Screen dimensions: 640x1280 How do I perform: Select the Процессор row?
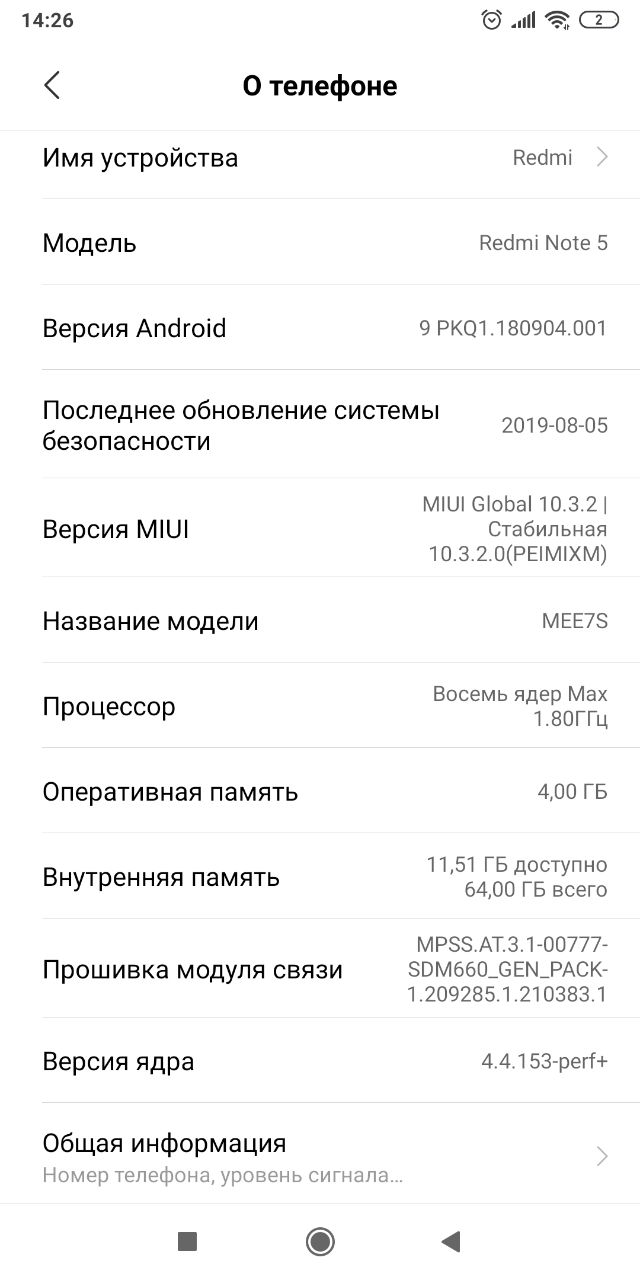point(320,706)
